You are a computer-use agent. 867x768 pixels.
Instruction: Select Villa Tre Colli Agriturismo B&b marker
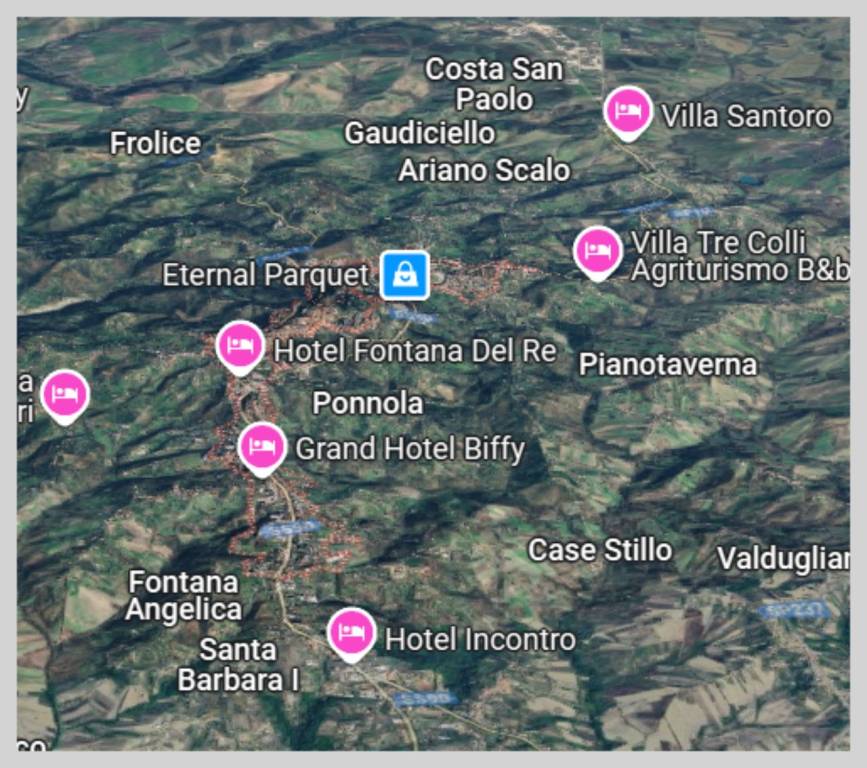[598, 251]
